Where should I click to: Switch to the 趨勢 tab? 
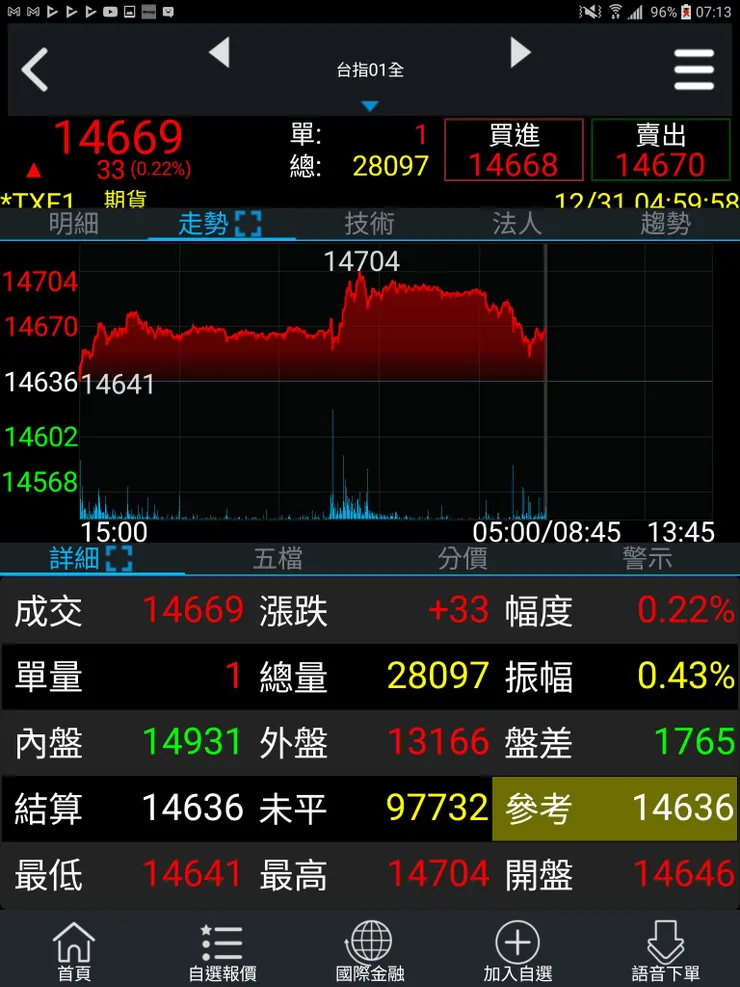tap(665, 223)
